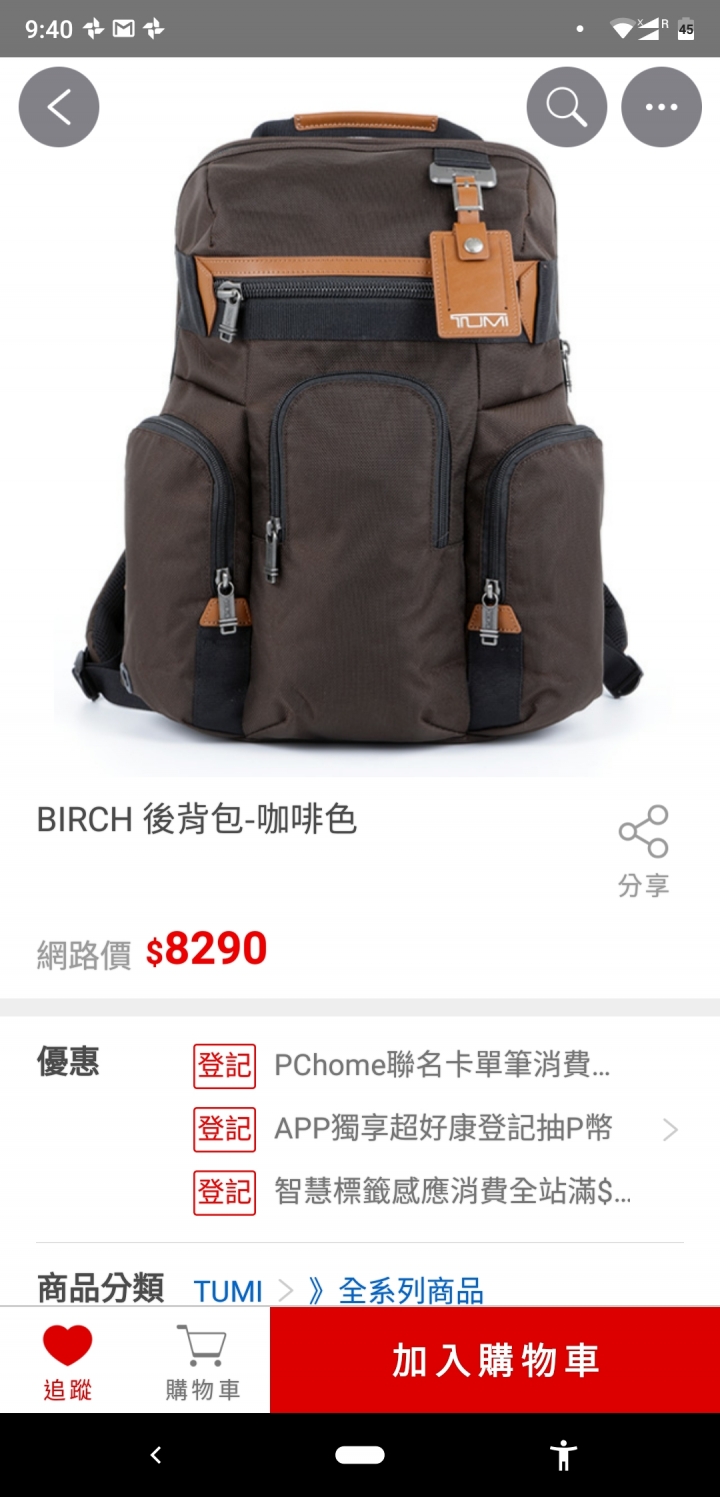Image resolution: width=720 pixels, height=1497 pixels.
Task: Share this BIRCH backpack product
Action: [x=643, y=850]
